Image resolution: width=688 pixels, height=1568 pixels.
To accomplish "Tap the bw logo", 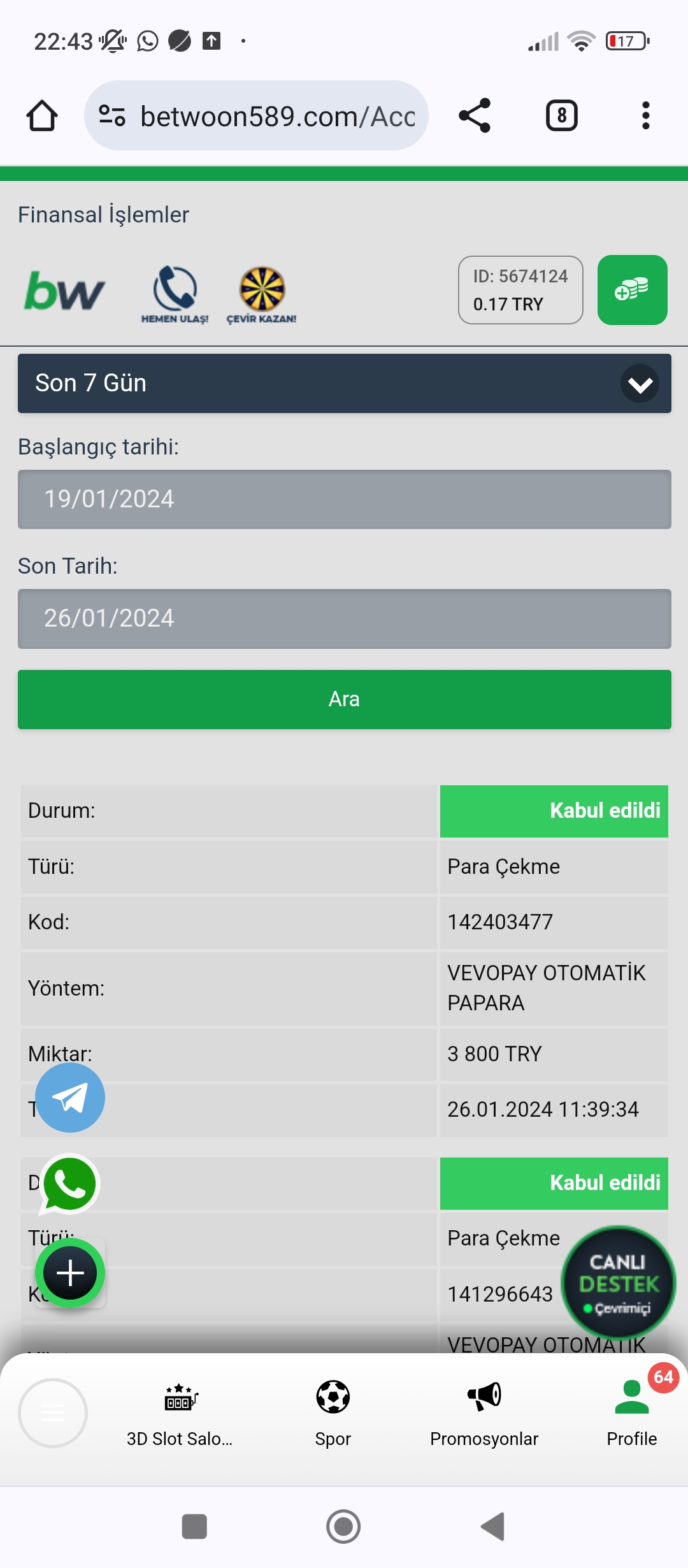I will 64,291.
